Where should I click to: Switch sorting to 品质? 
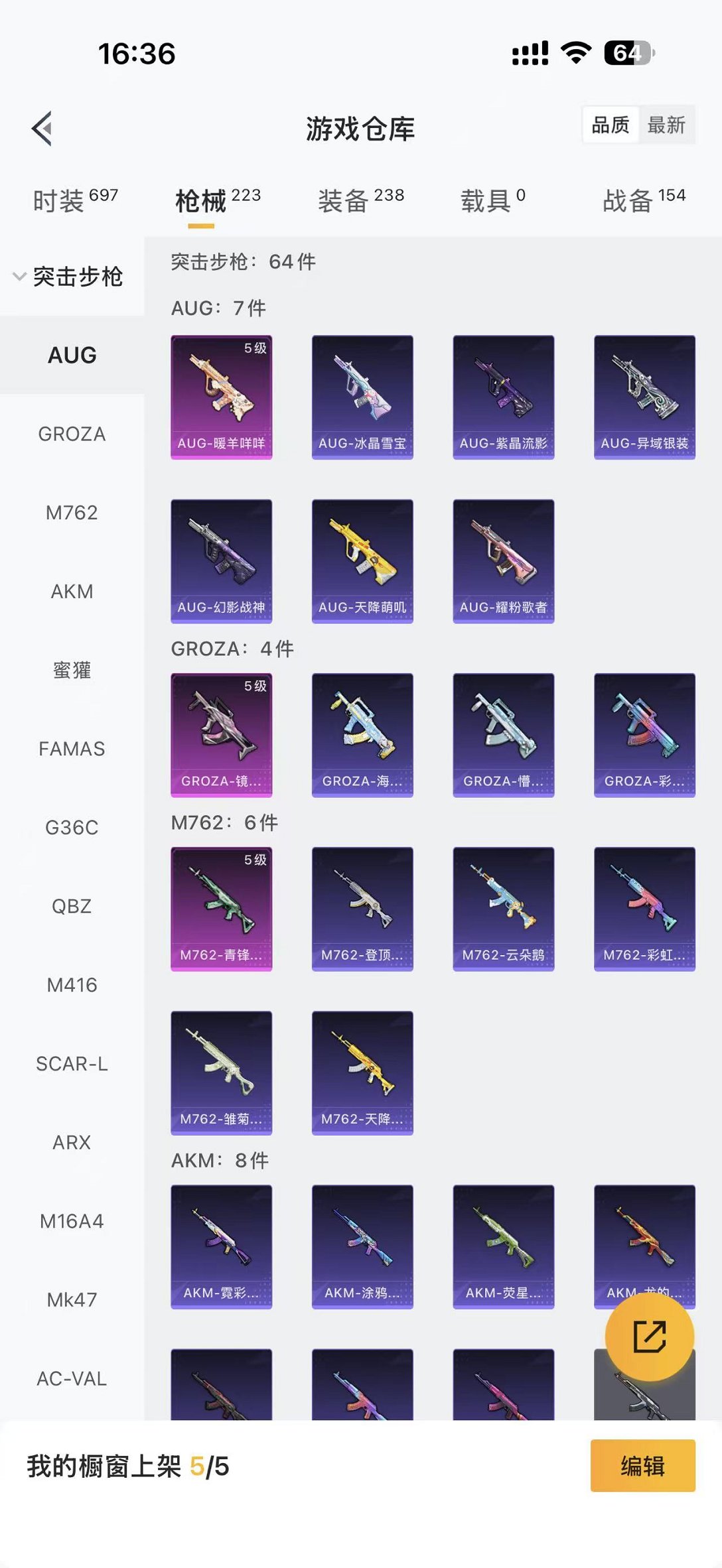610,125
